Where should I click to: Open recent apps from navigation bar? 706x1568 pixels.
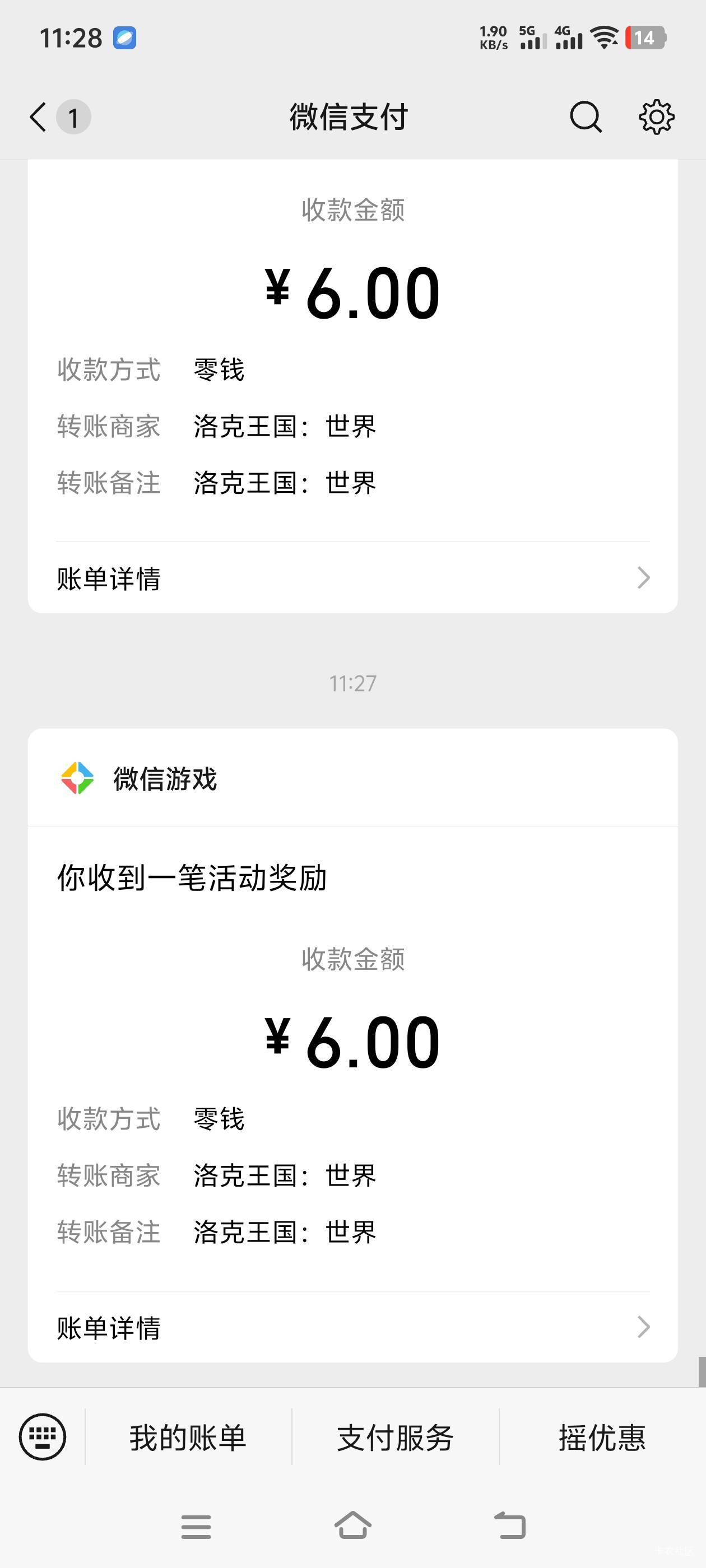coord(196,1527)
